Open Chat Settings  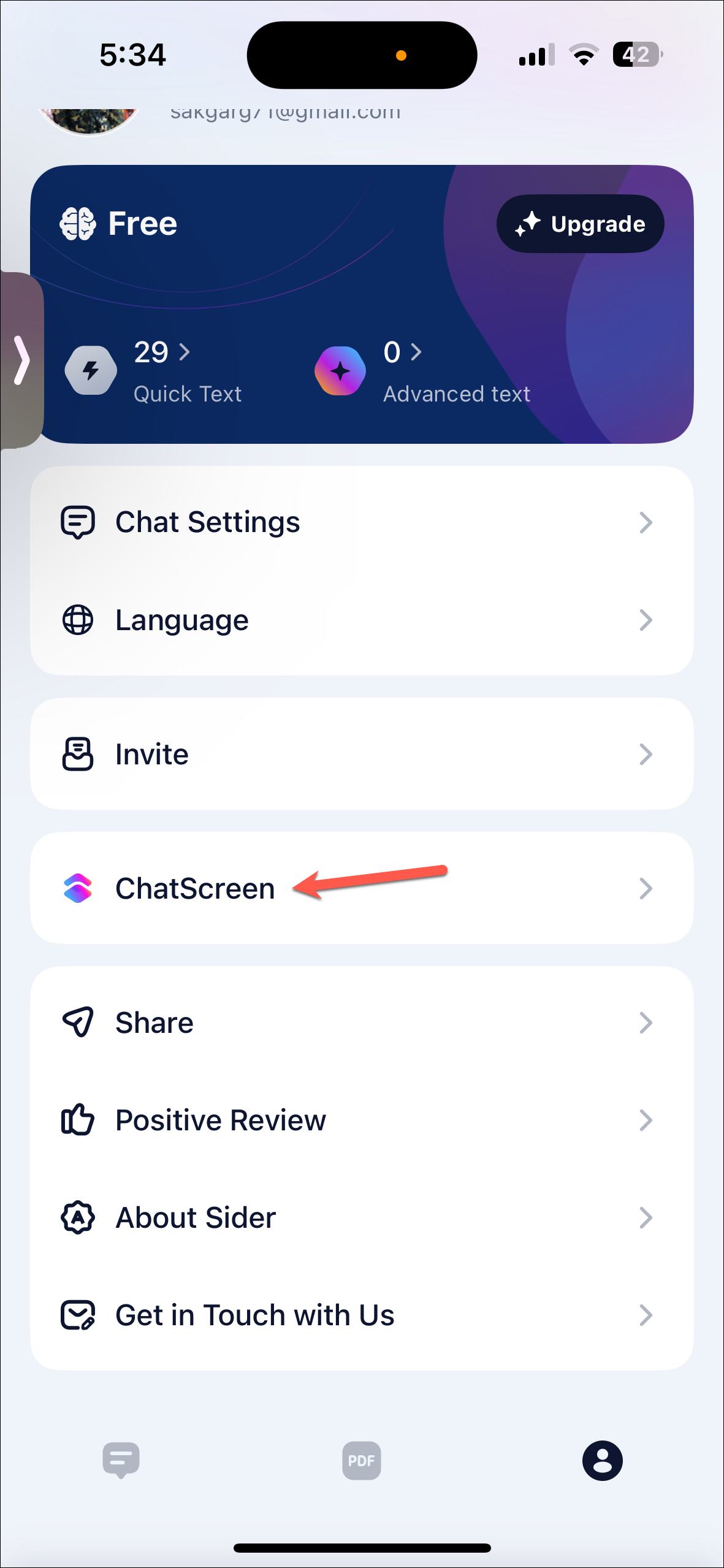(x=361, y=522)
